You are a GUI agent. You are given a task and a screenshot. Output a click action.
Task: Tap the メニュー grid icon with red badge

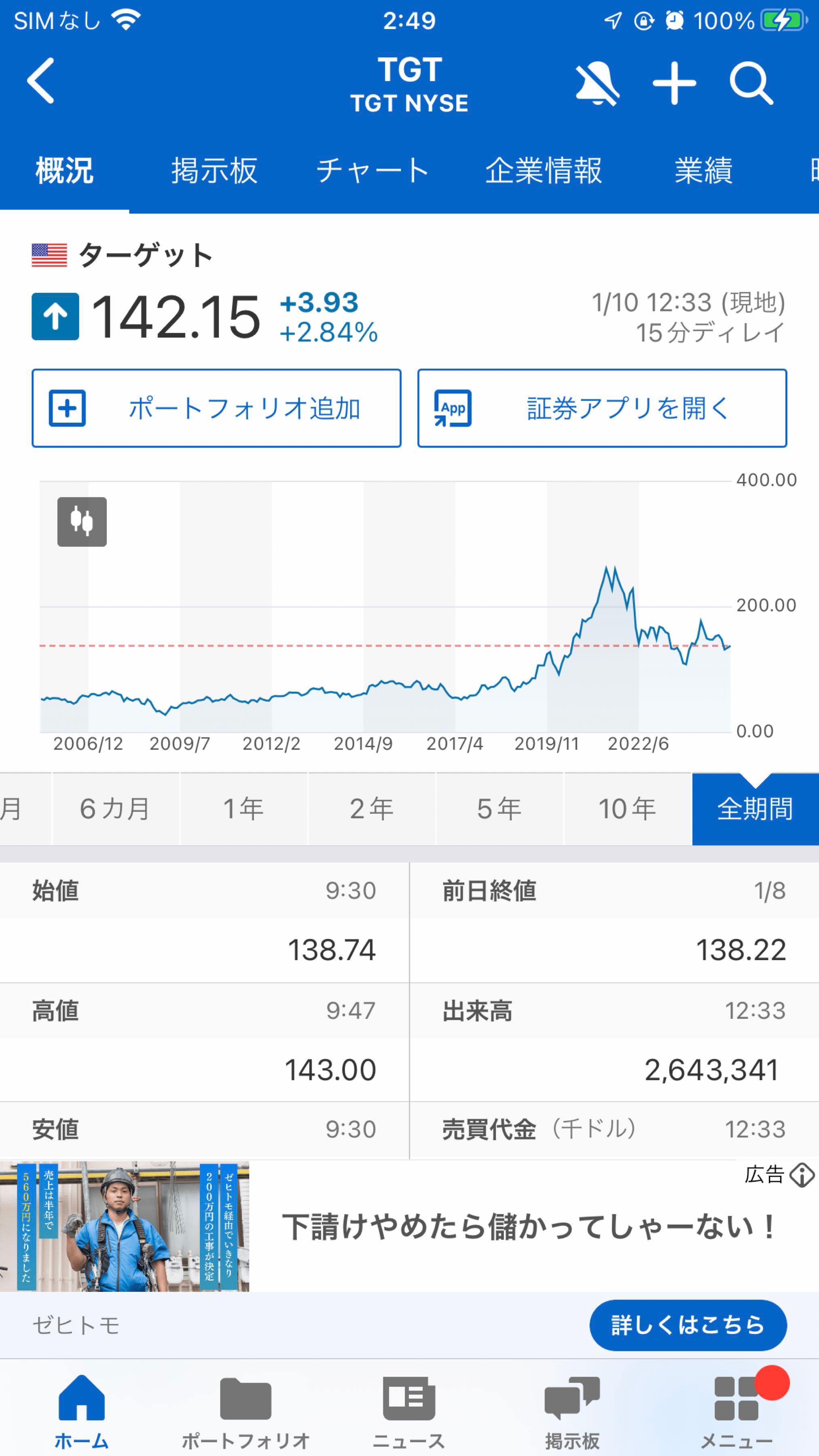point(738,1407)
